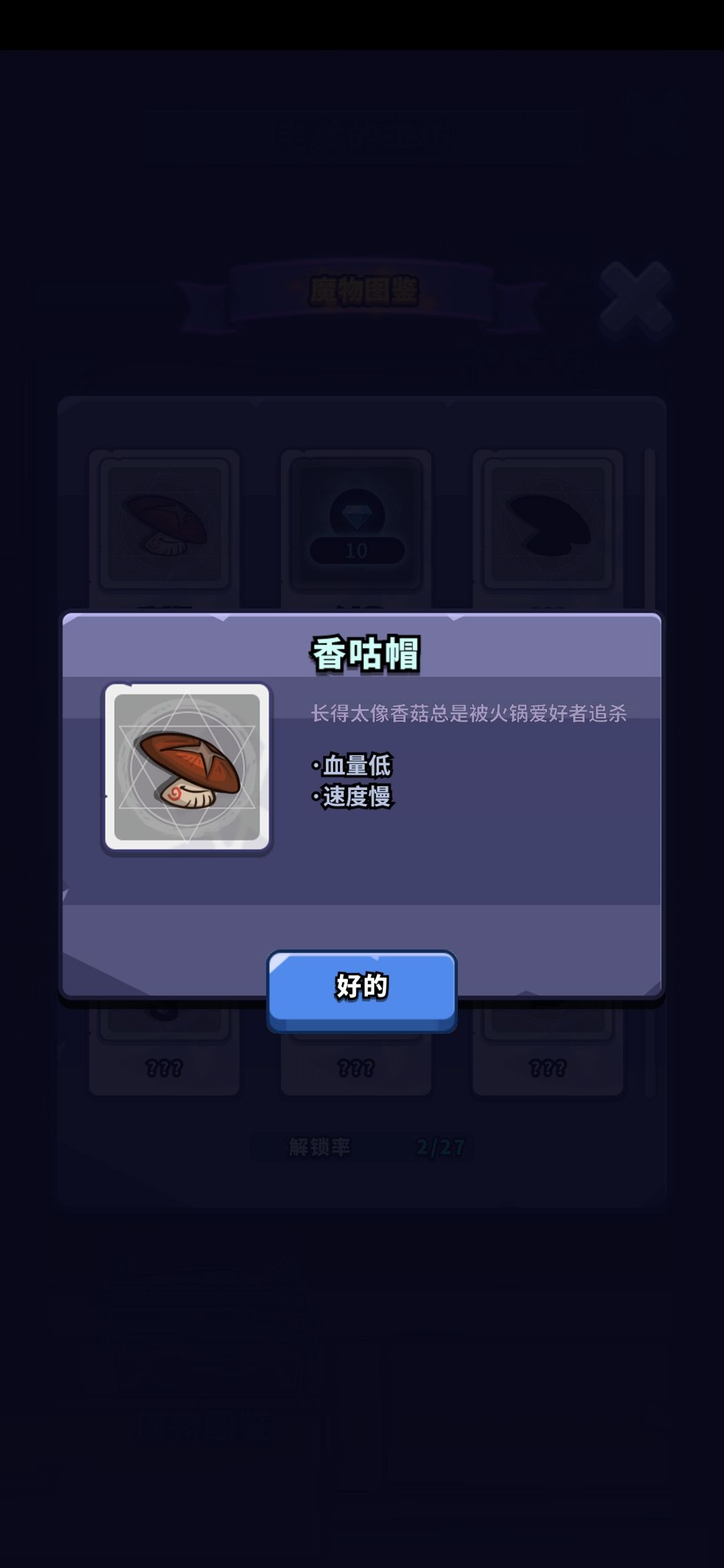Screen dimensions: 724x1568
Task: Tap the diamond icon on the locked card
Action: coord(357,511)
